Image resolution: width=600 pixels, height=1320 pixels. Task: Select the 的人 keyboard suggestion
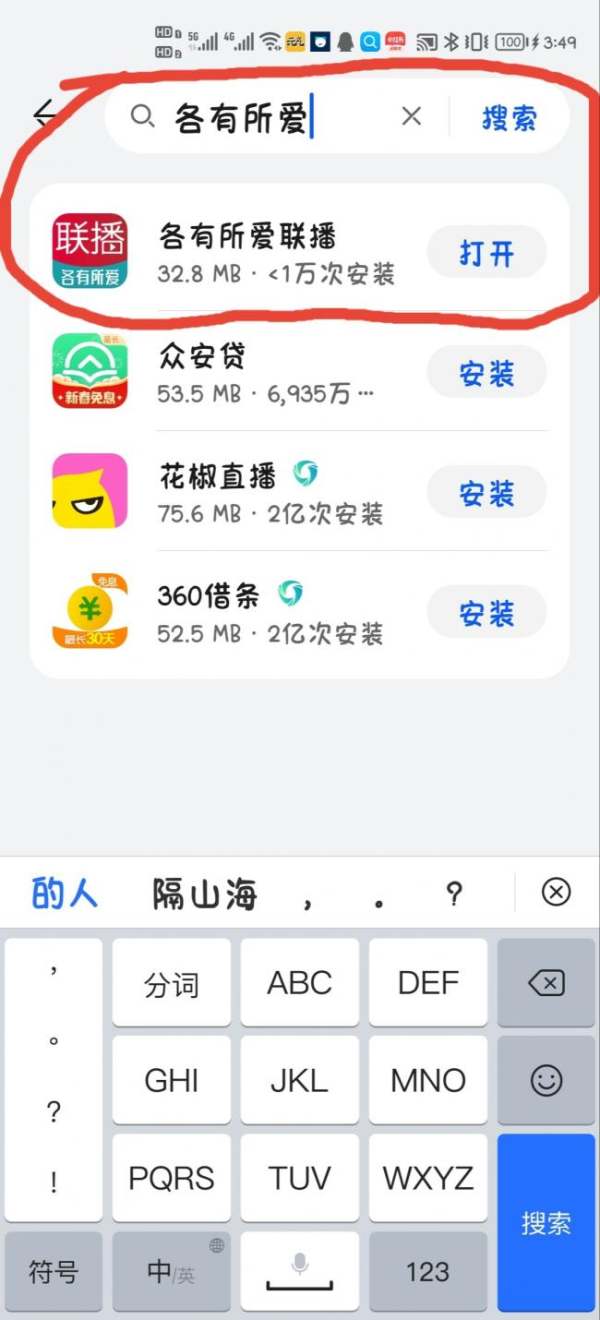tap(64, 893)
